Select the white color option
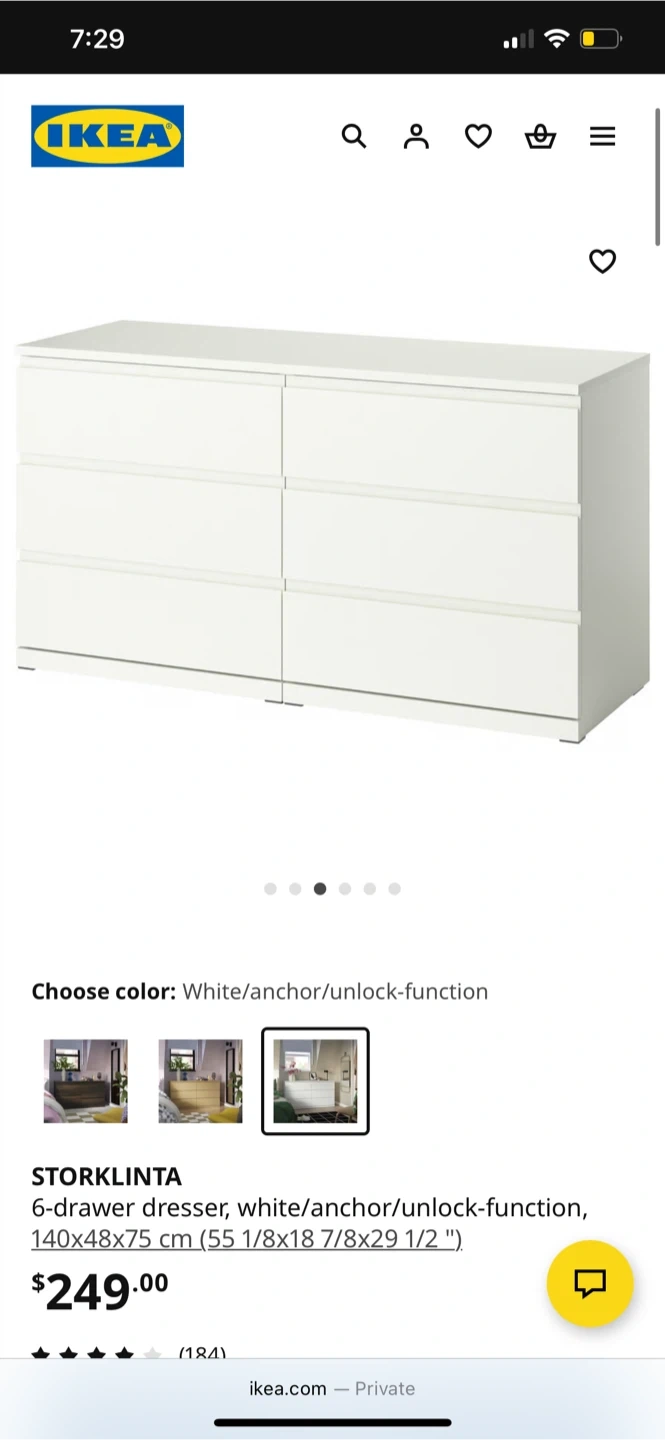The image size is (665, 1440). click(x=315, y=1081)
